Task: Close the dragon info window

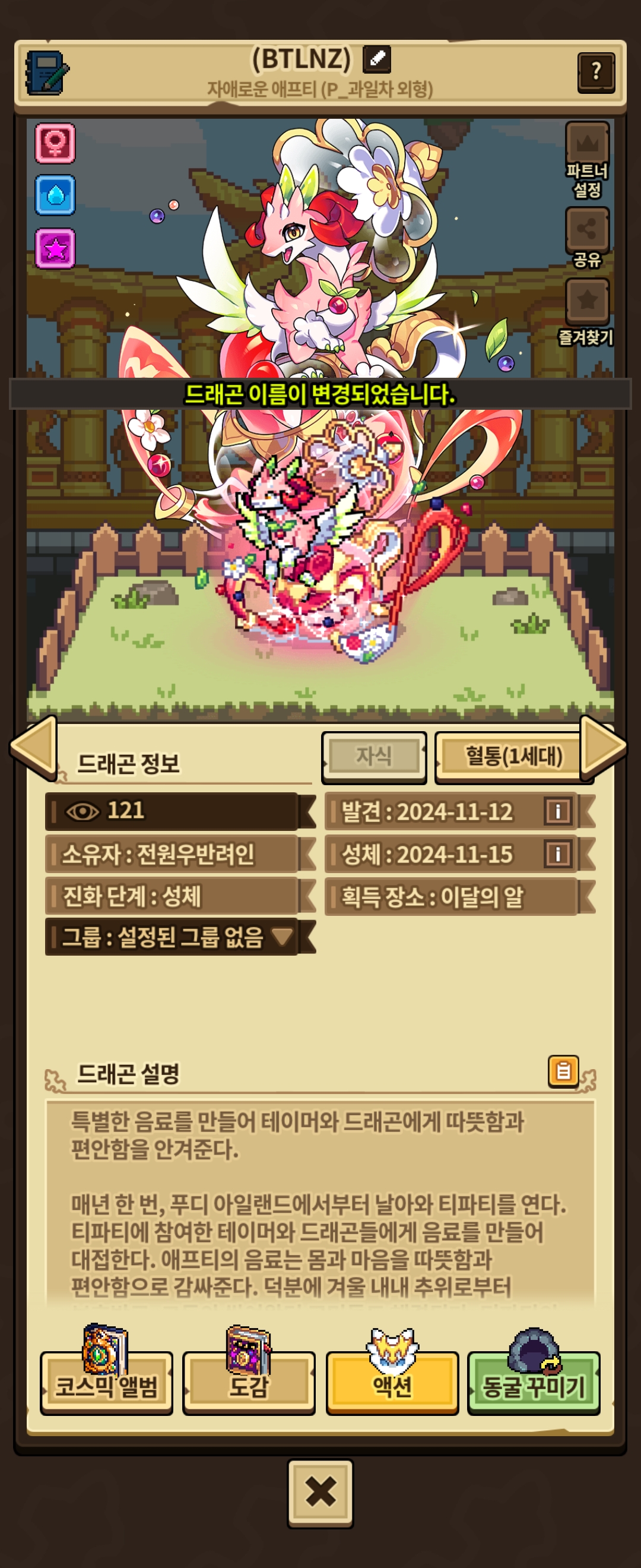Action: (x=320, y=1492)
